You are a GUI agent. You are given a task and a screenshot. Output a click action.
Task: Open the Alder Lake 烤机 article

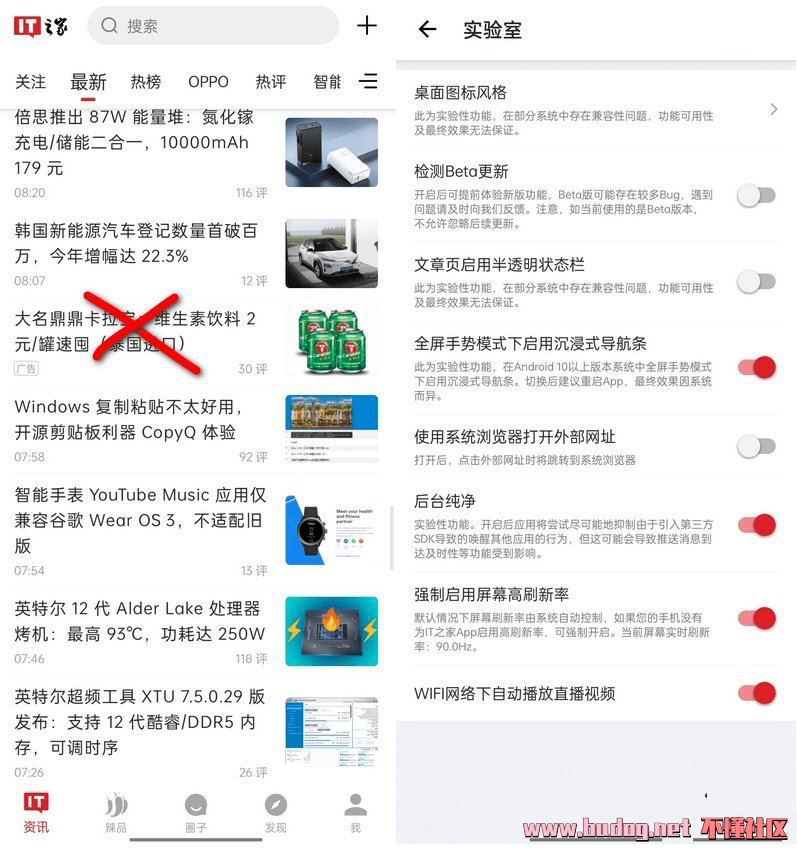(x=135, y=621)
